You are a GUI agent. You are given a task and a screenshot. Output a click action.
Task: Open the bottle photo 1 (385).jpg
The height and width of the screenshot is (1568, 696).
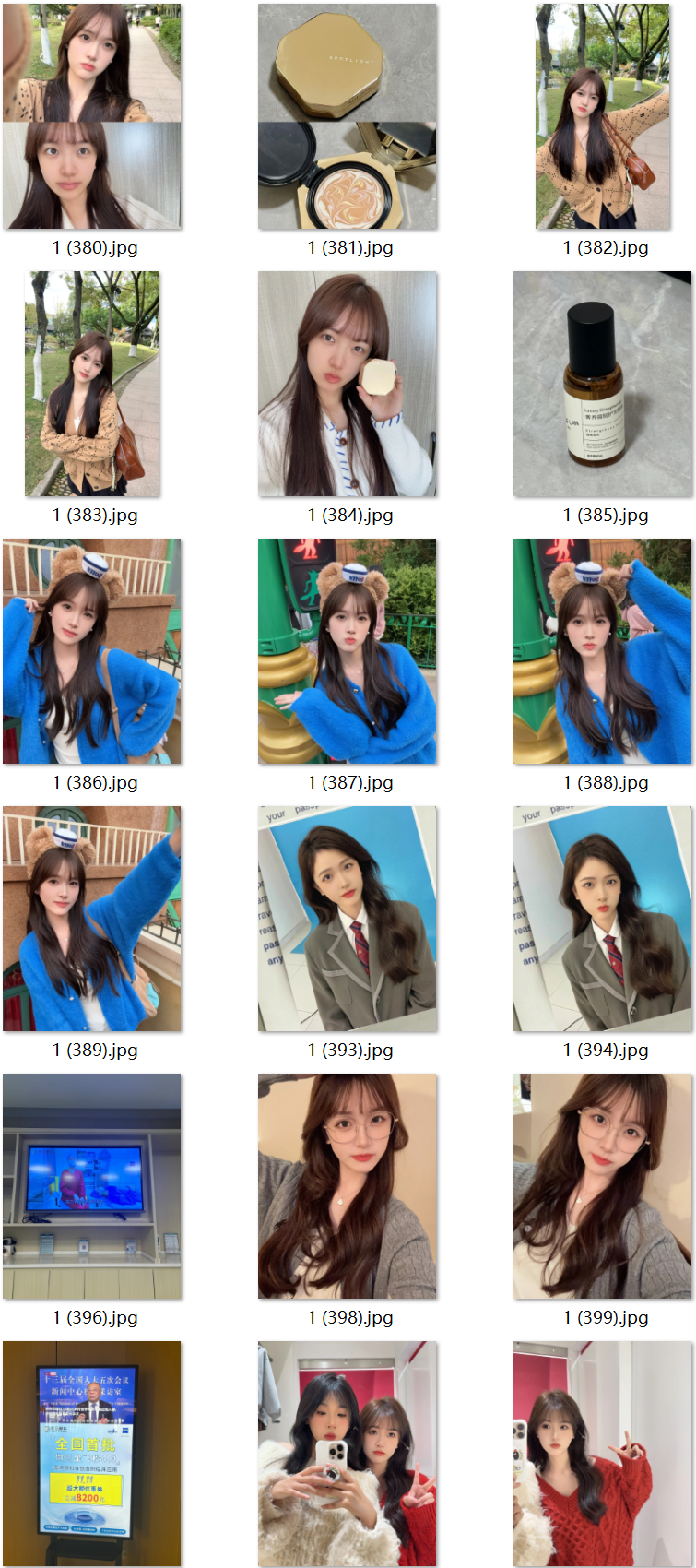click(x=603, y=384)
